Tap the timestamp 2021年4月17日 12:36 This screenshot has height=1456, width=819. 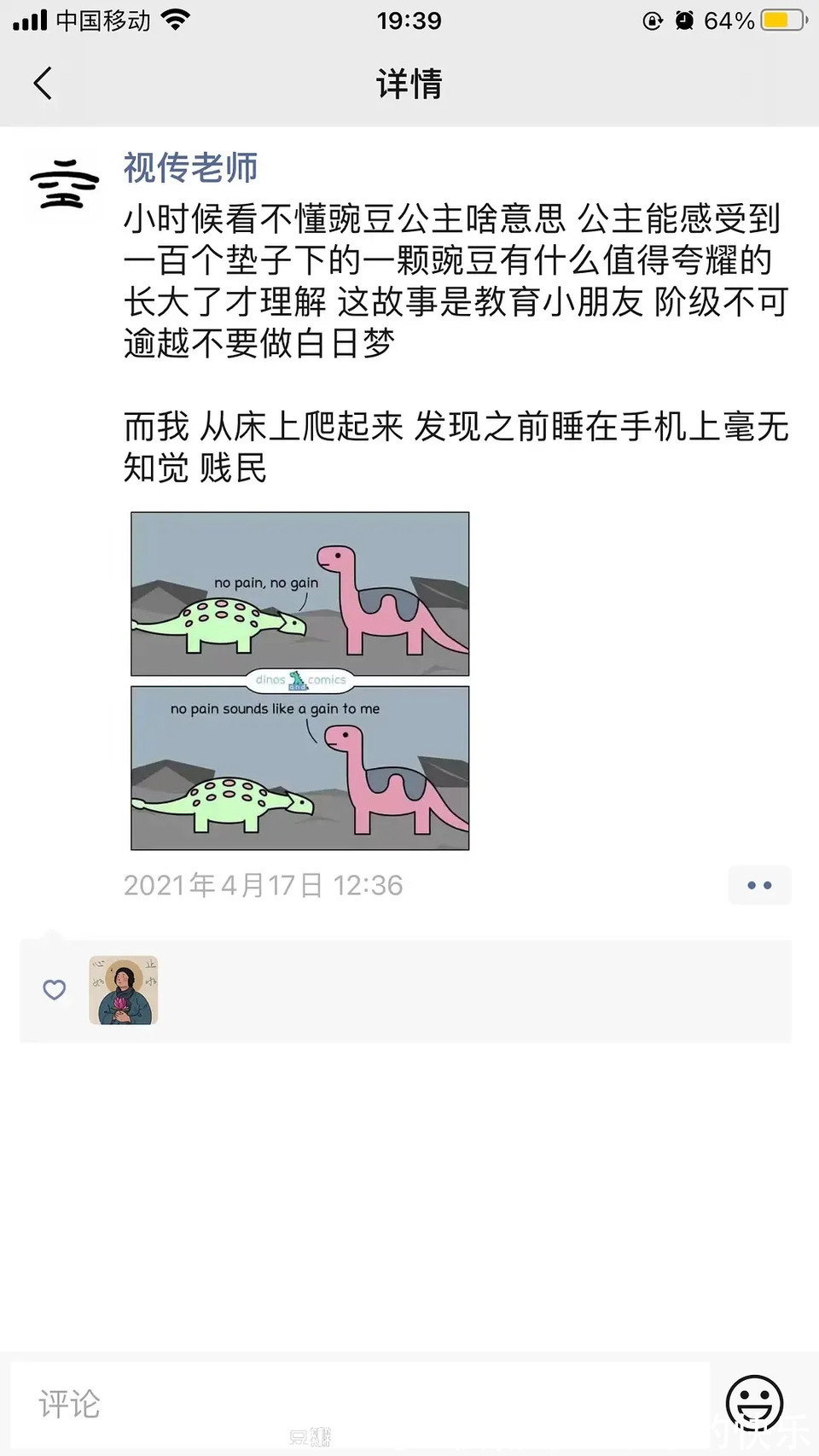pos(263,885)
